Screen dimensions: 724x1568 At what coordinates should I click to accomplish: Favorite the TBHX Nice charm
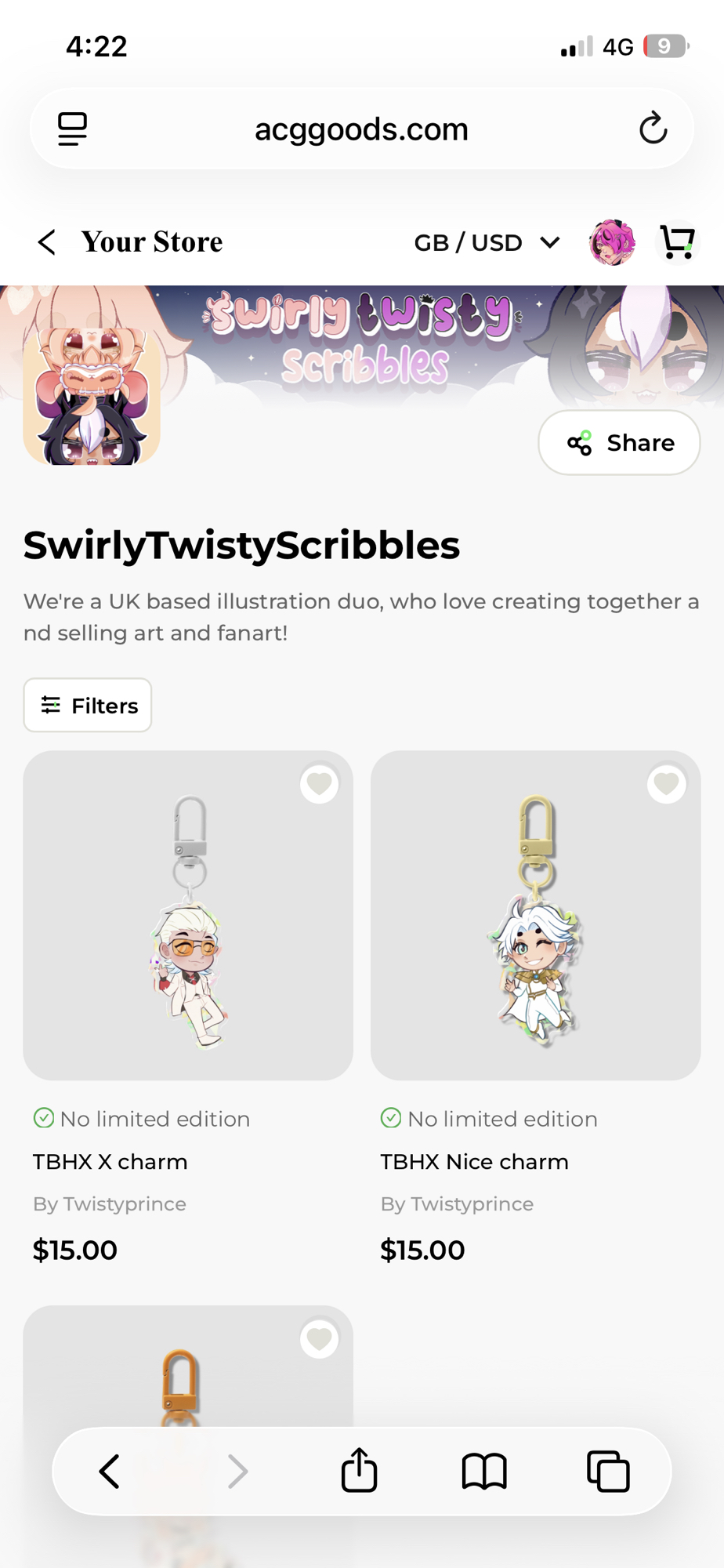coord(667,784)
